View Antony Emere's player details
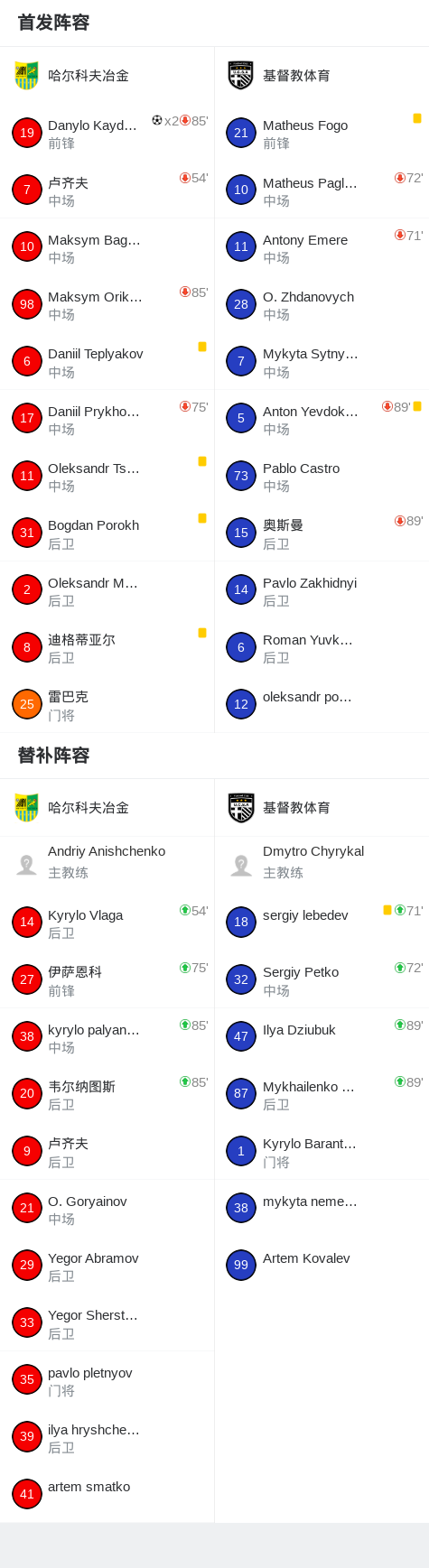Screen dimensions: 429x1568 pos(322,247)
